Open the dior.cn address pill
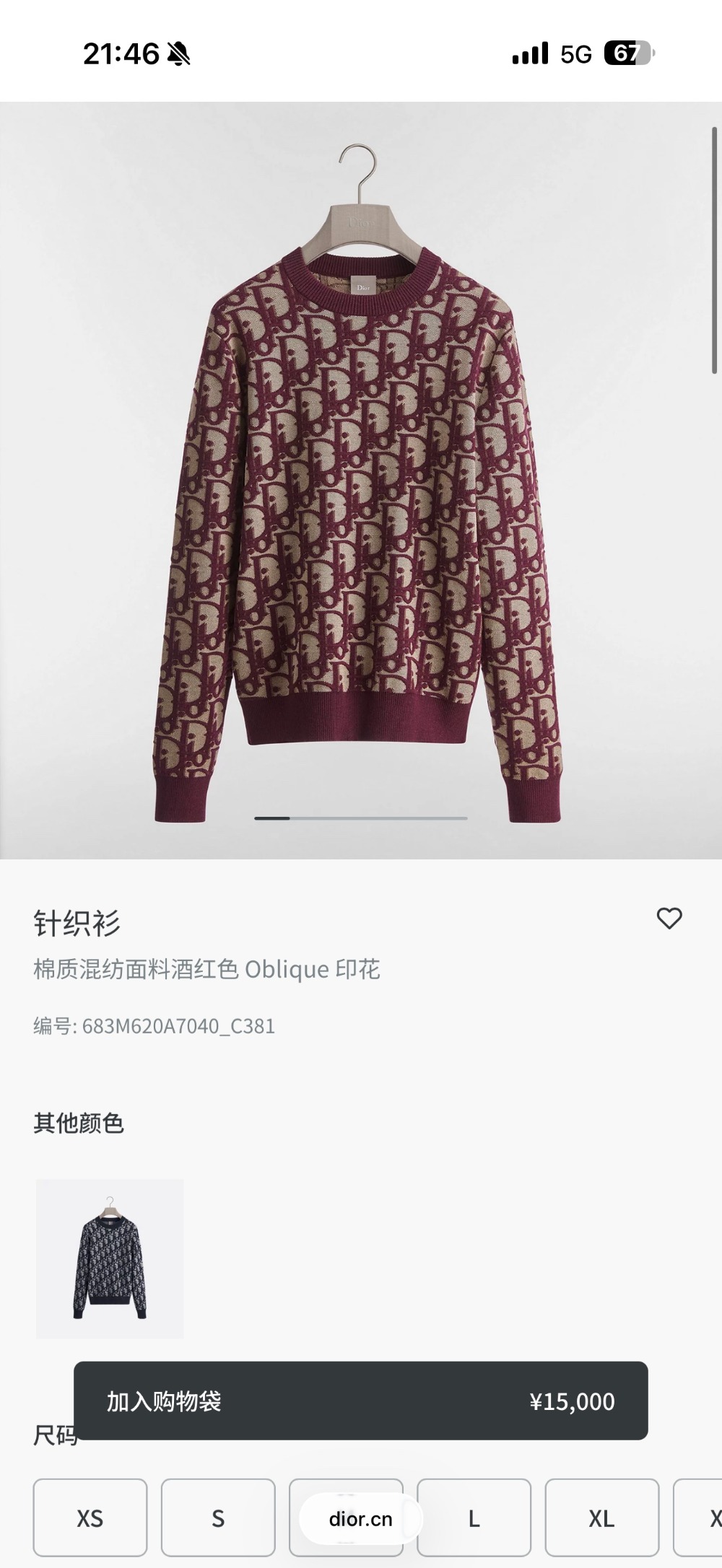722x1568 pixels. [x=360, y=1519]
